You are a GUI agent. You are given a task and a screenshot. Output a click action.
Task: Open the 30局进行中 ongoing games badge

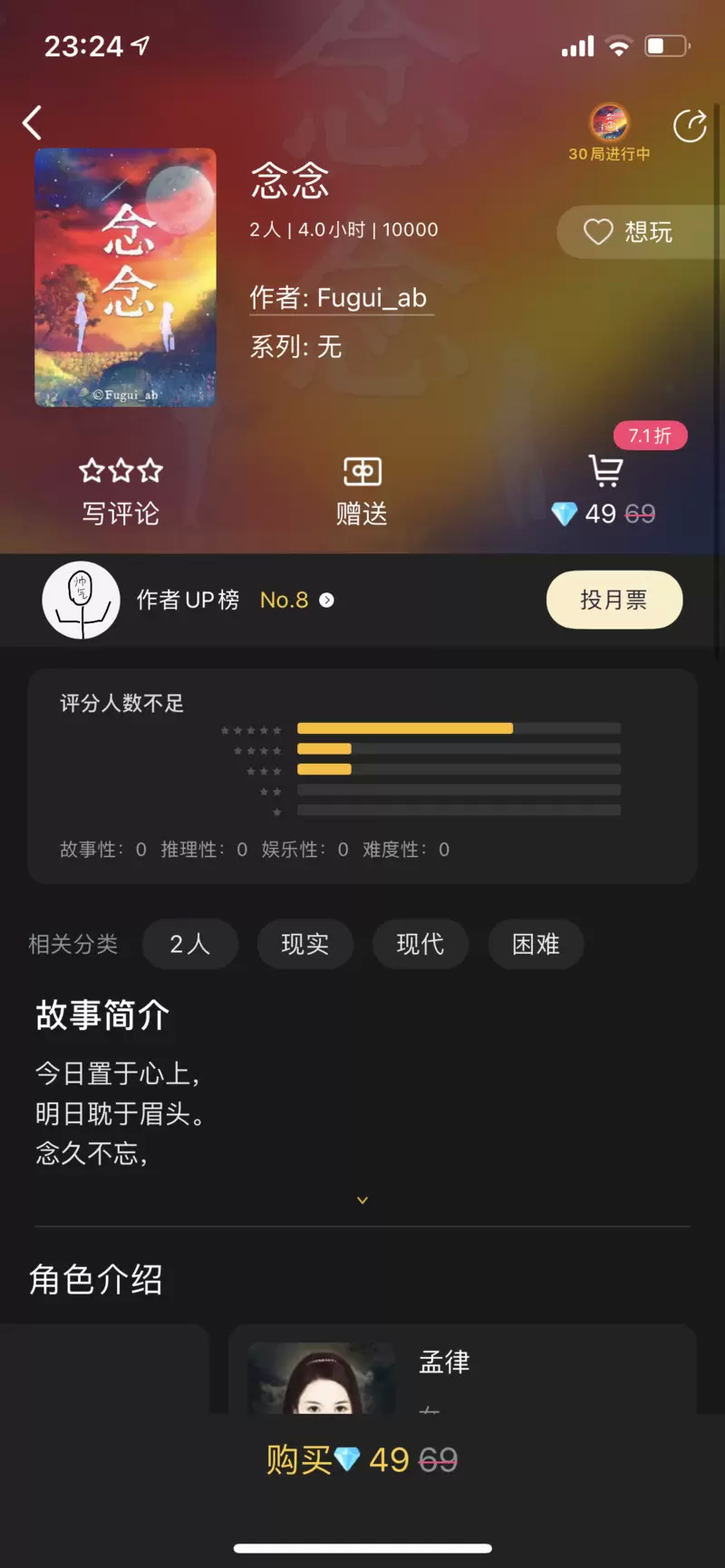pyautogui.click(x=609, y=133)
